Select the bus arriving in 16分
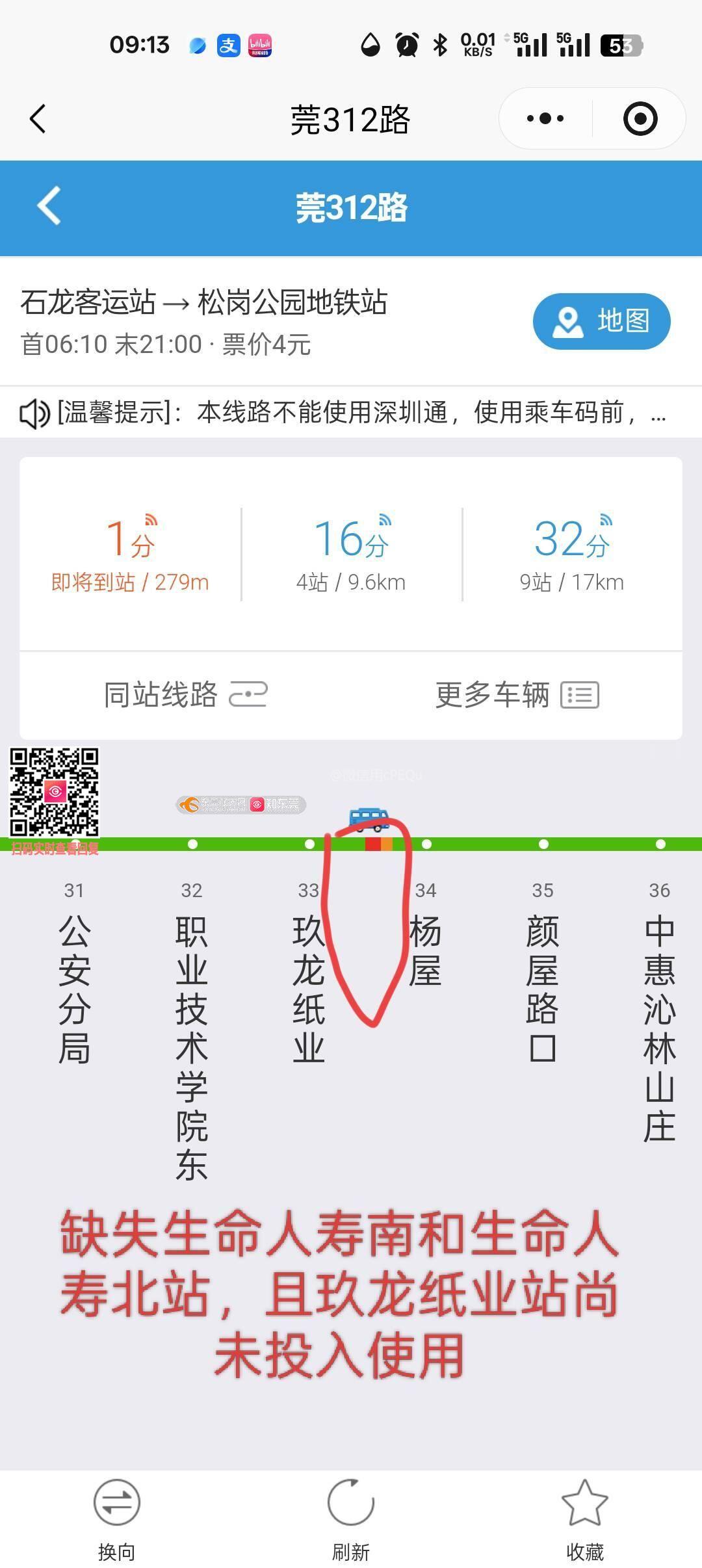 [351, 554]
